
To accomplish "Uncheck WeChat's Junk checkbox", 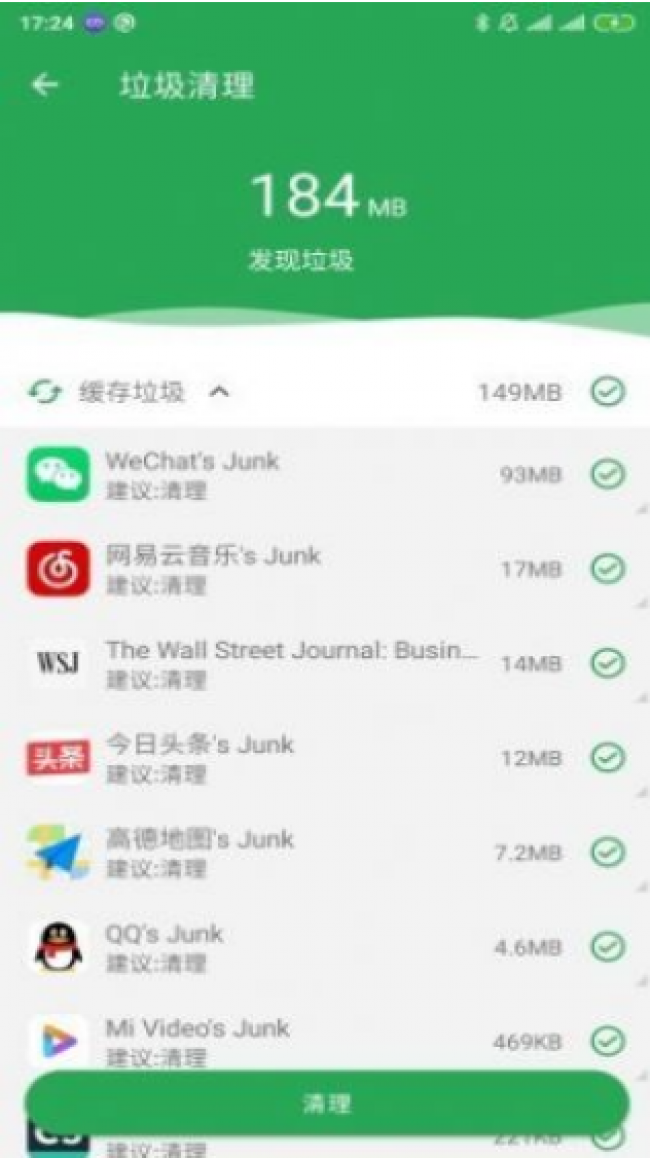I will click(609, 474).
